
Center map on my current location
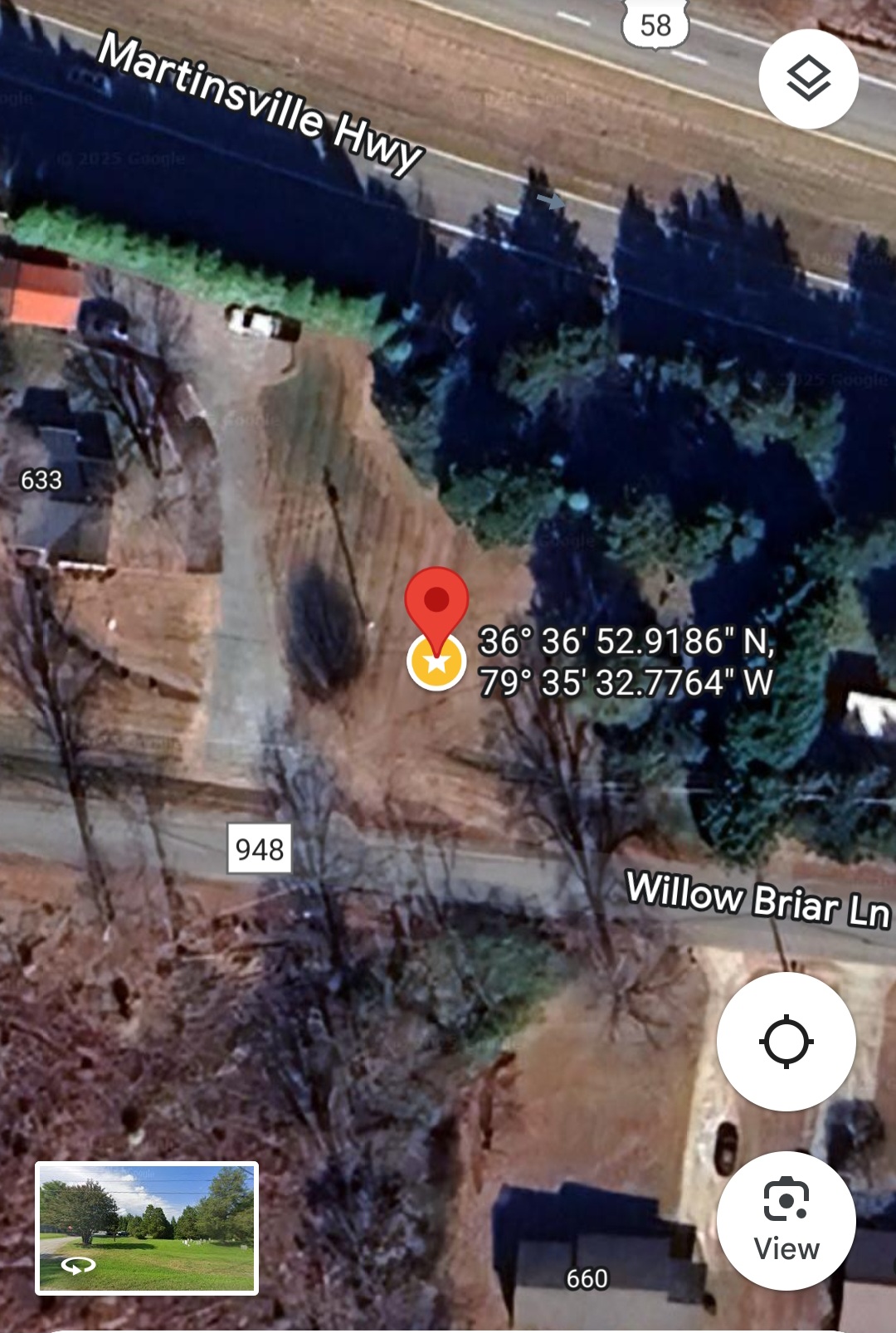tap(786, 1042)
